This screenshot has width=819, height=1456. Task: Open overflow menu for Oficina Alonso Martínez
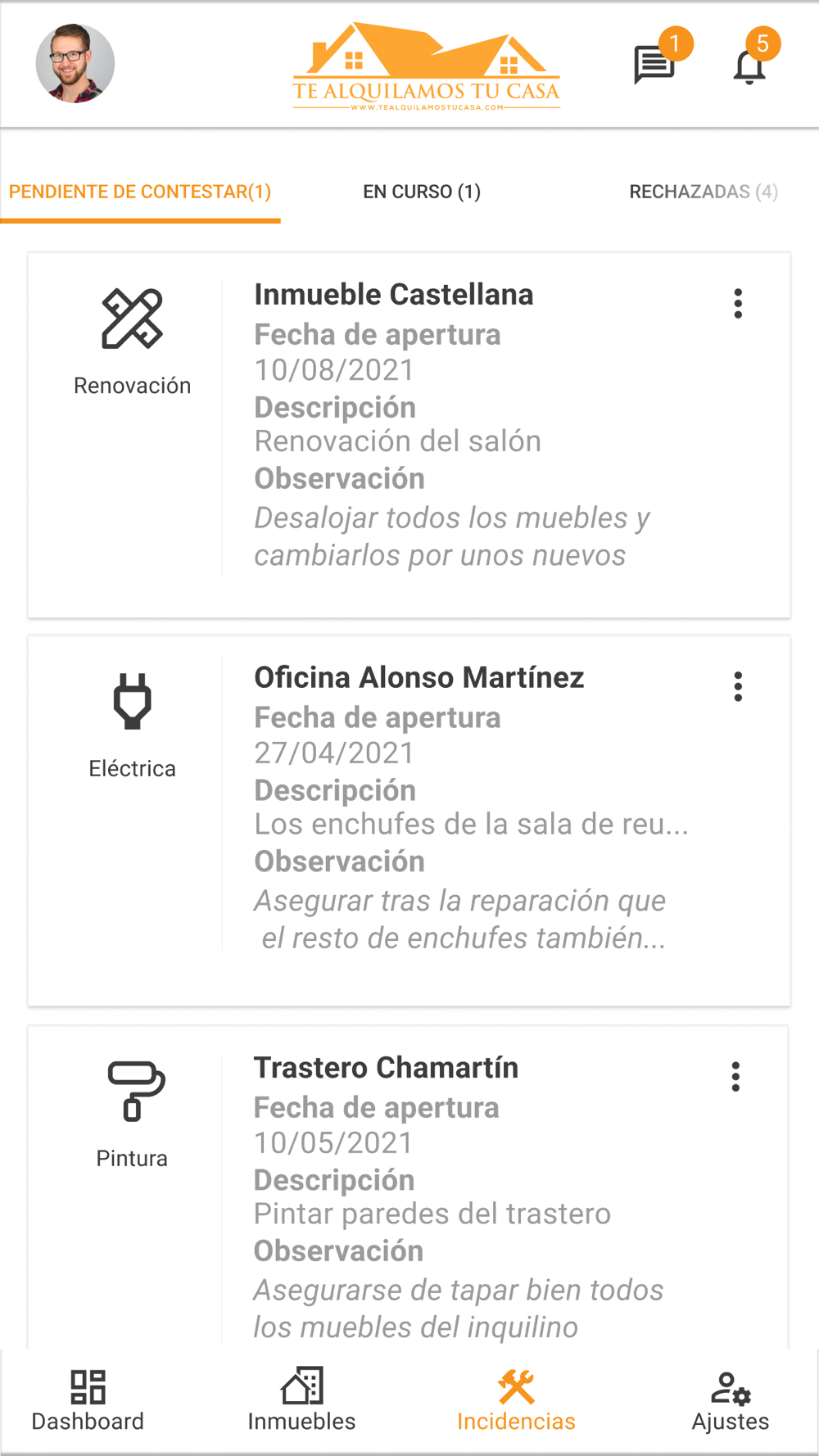tap(738, 686)
